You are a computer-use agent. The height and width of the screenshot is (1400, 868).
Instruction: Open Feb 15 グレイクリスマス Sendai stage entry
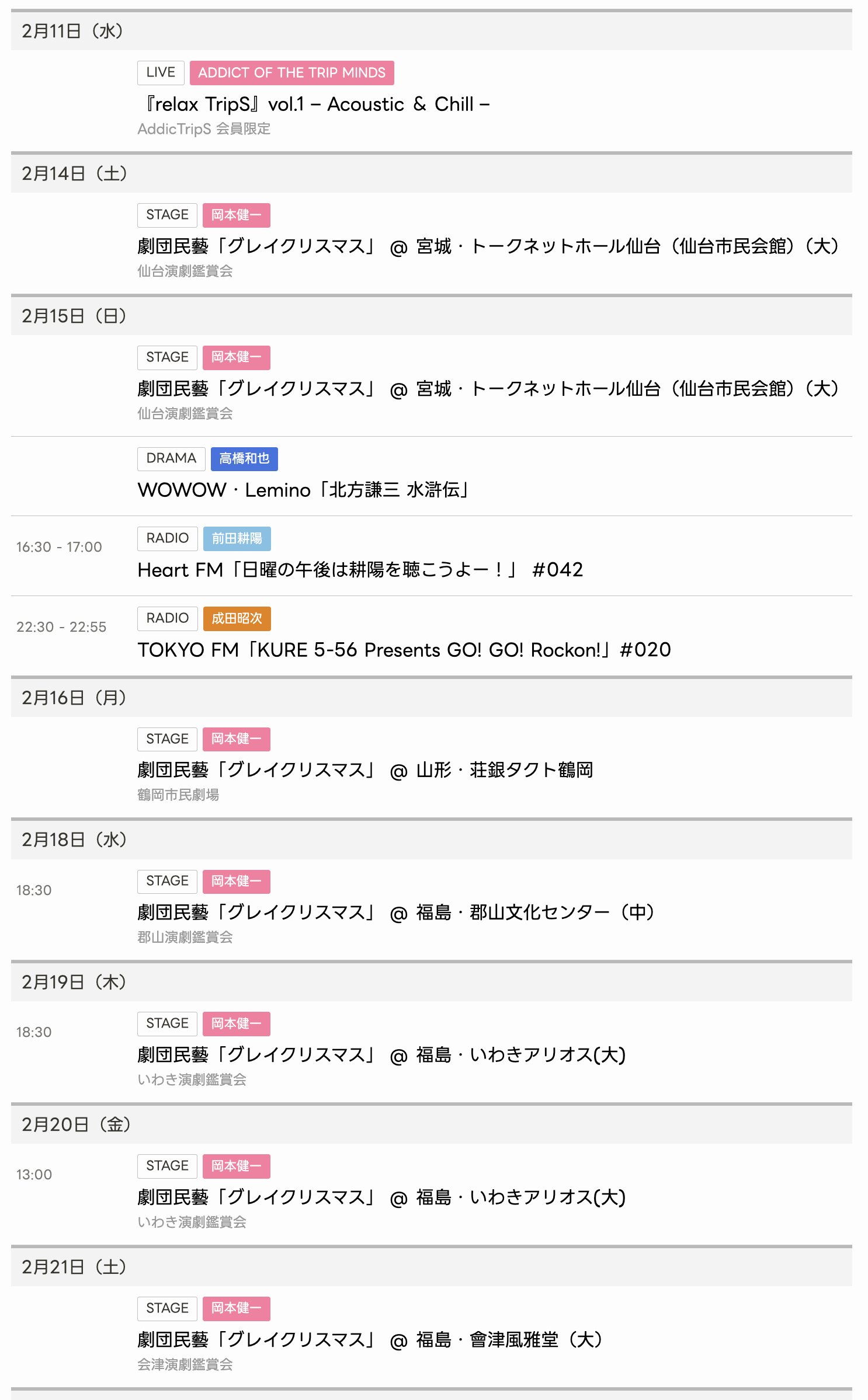tap(488, 389)
